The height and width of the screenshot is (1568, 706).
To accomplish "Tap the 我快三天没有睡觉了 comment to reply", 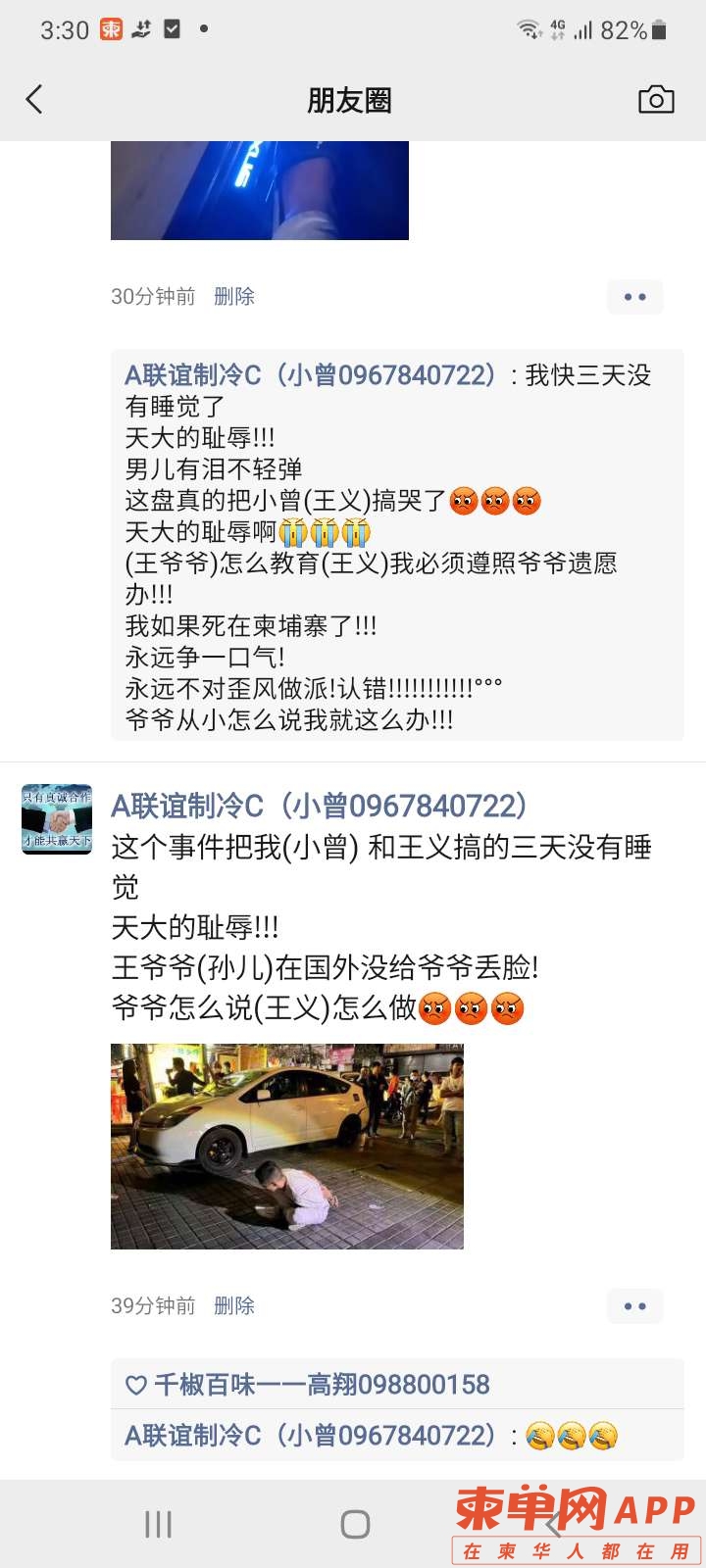I will pyautogui.click(x=392, y=549).
